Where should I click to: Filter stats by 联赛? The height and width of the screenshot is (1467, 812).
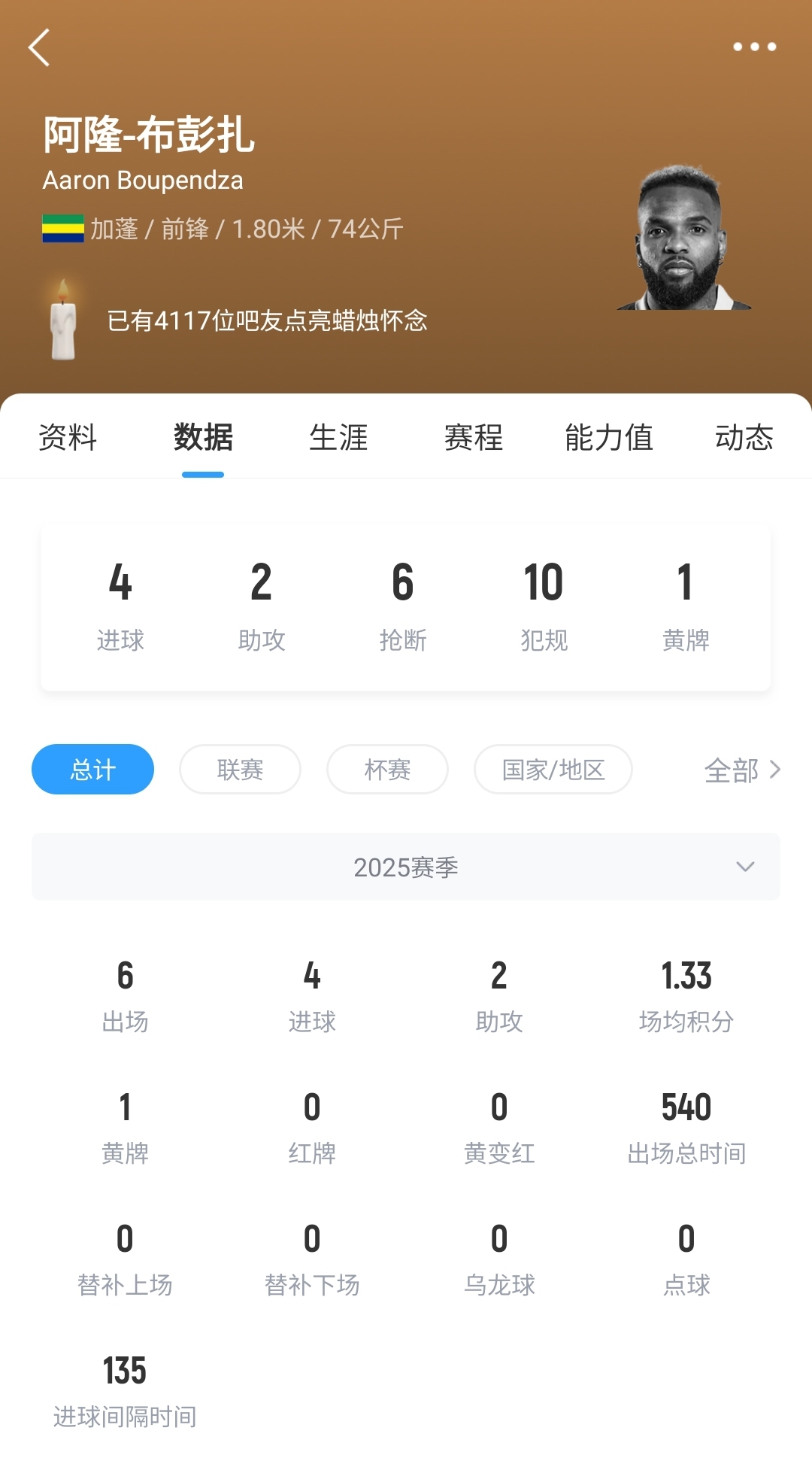click(240, 769)
